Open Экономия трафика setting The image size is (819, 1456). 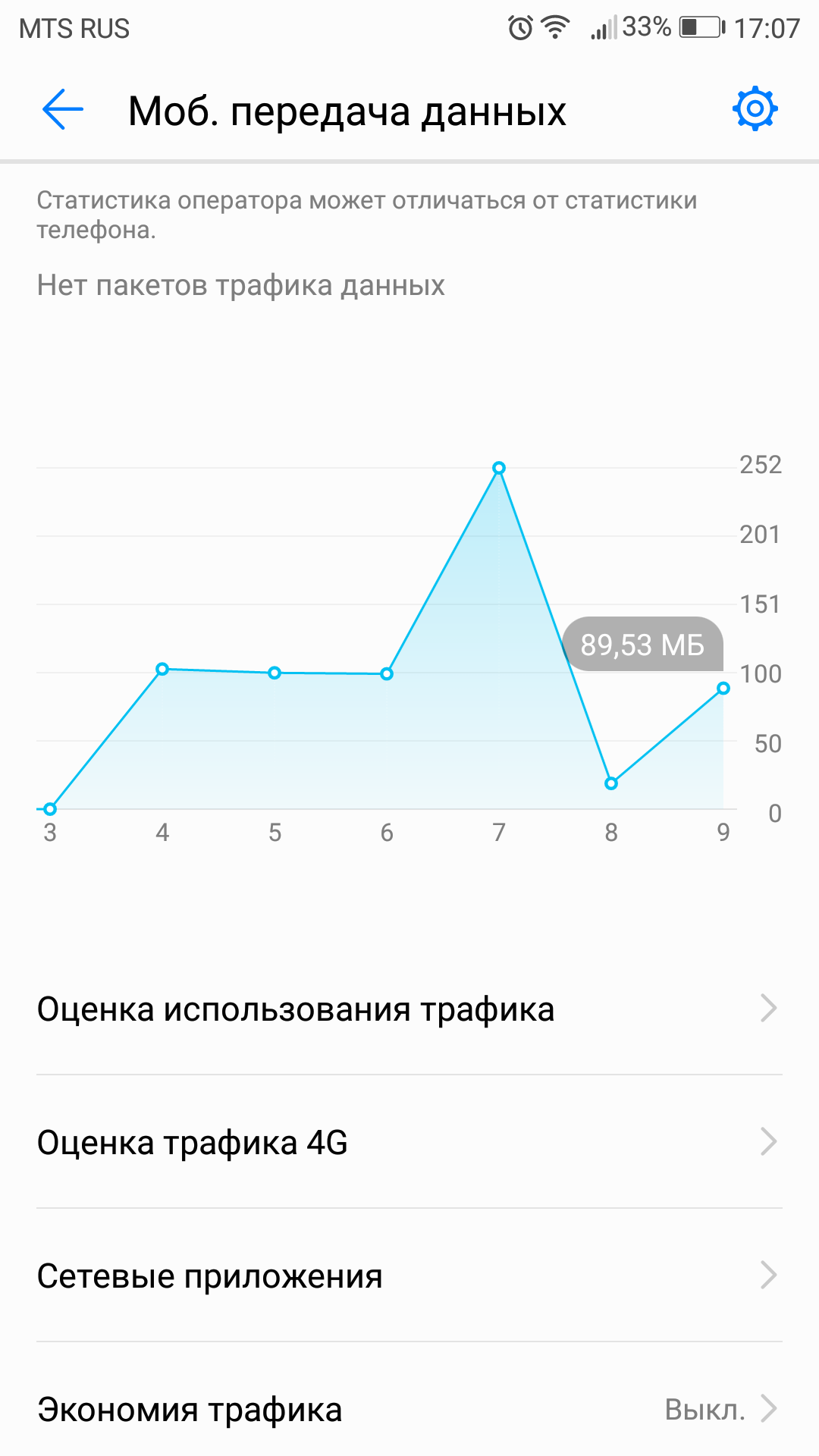click(x=409, y=1409)
